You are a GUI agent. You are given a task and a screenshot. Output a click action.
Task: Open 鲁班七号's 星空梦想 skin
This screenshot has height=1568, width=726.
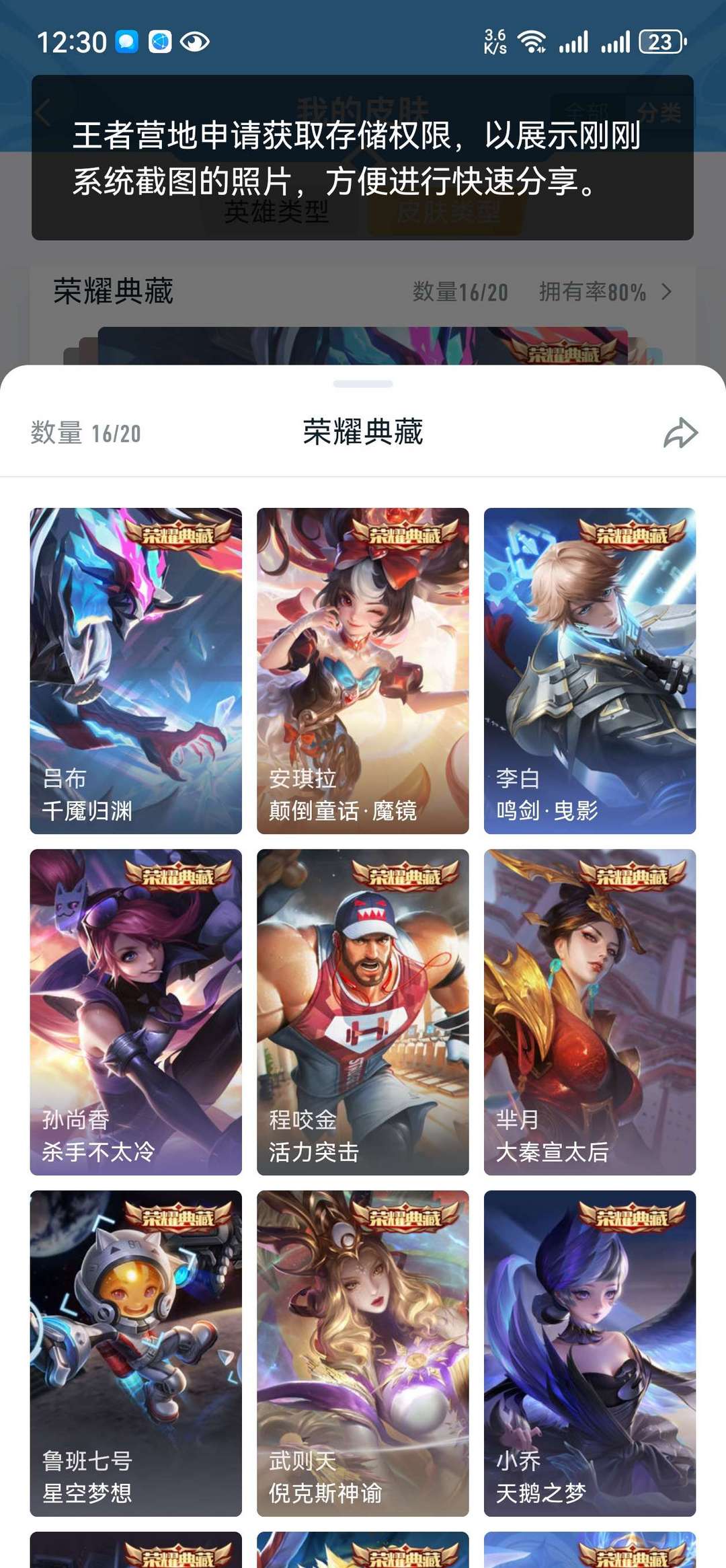point(136,1352)
